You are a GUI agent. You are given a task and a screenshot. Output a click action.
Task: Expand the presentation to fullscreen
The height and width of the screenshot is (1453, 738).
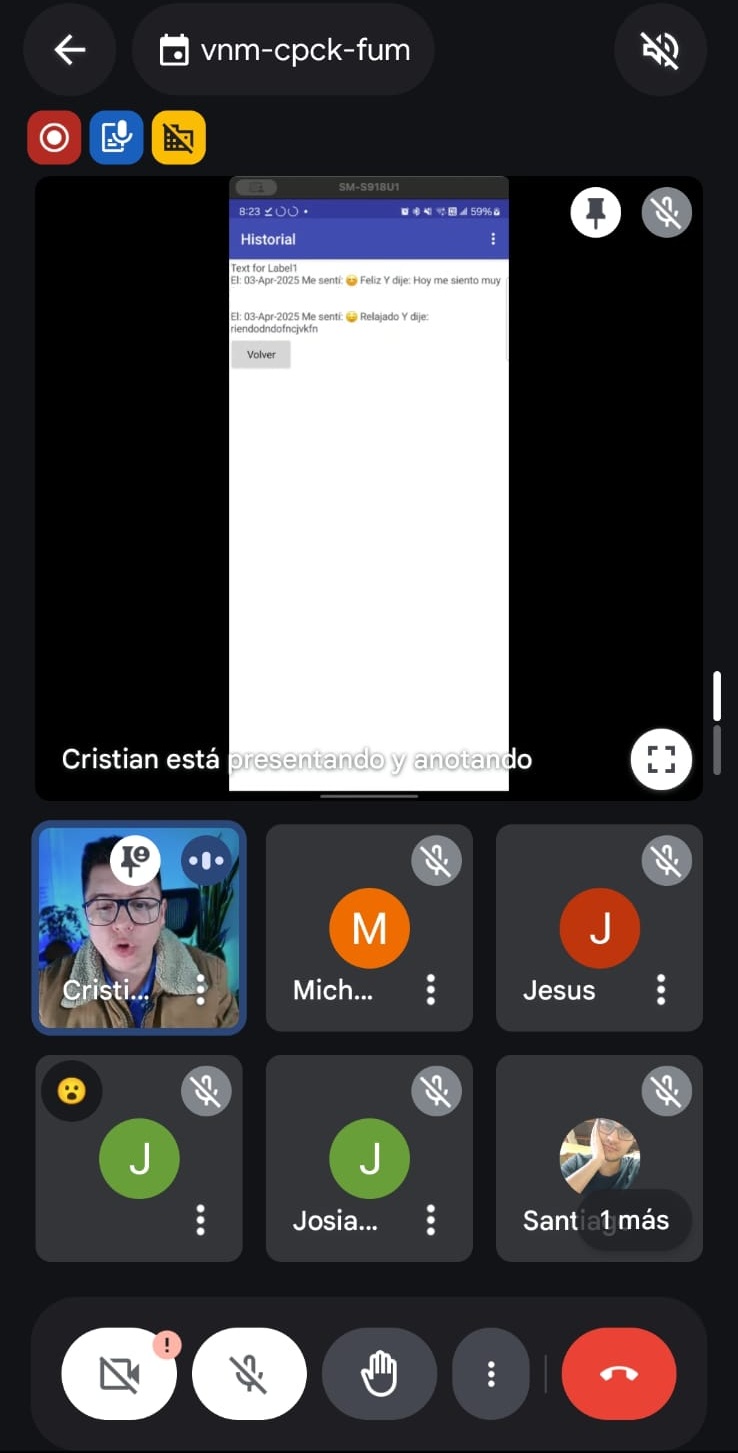661,760
